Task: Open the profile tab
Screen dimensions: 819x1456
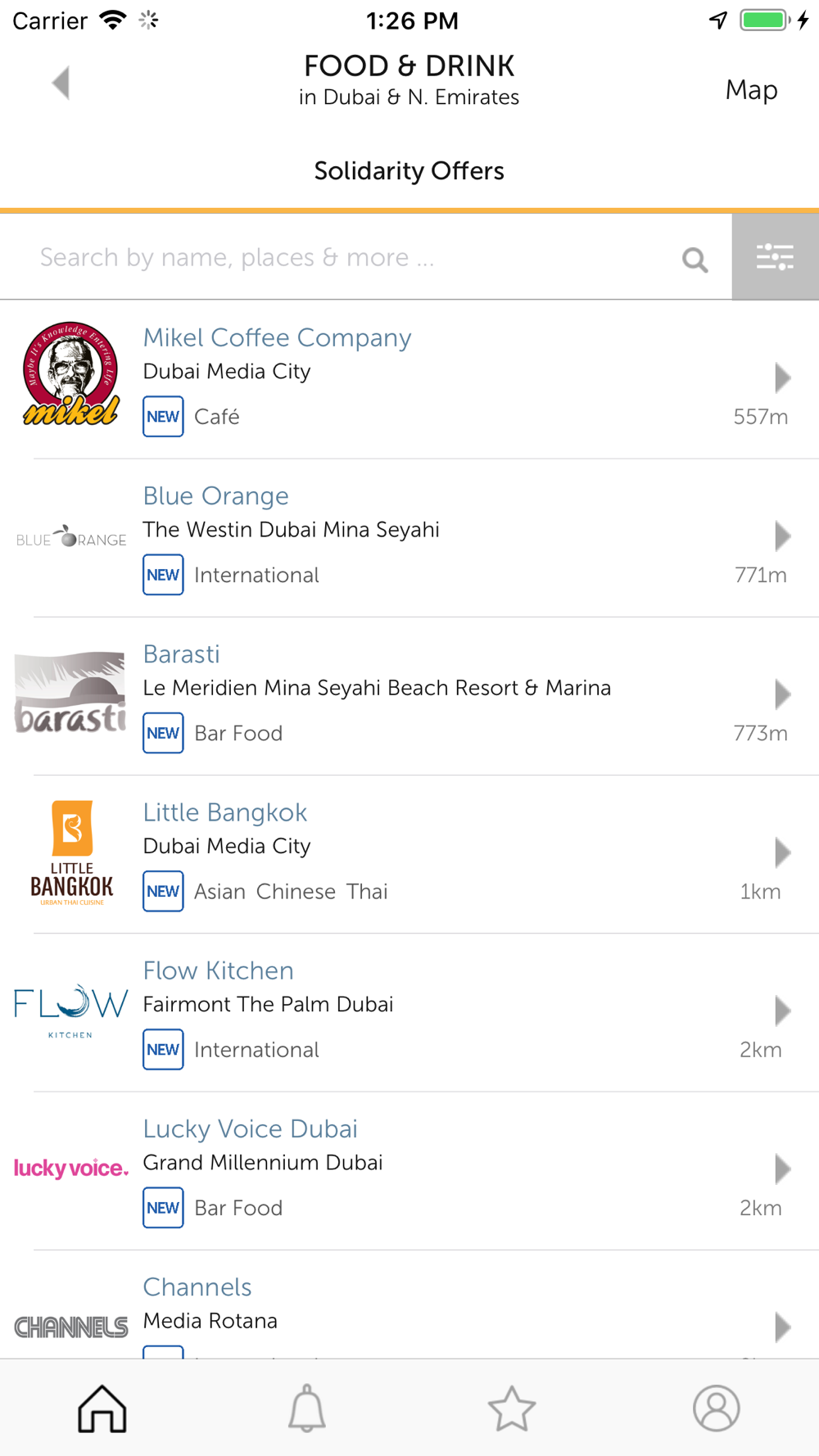Action: [717, 1409]
